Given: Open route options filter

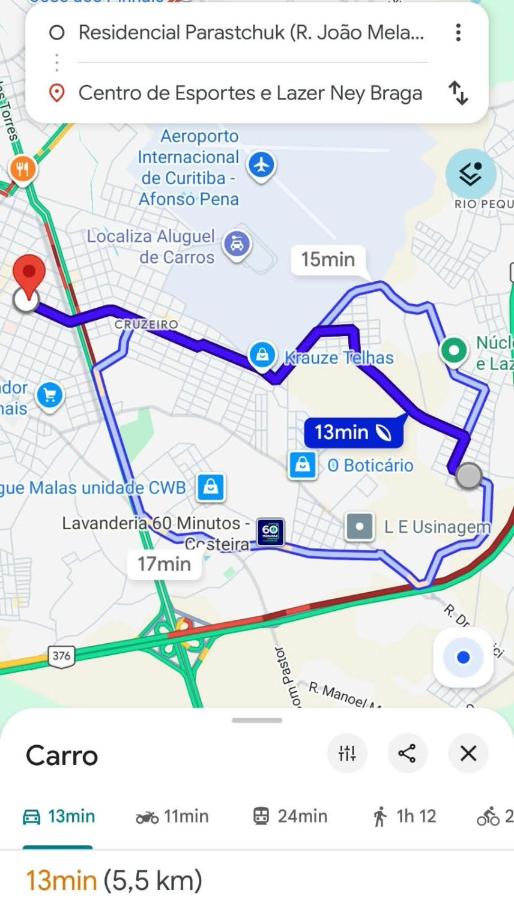Looking at the screenshot, I should [347, 753].
